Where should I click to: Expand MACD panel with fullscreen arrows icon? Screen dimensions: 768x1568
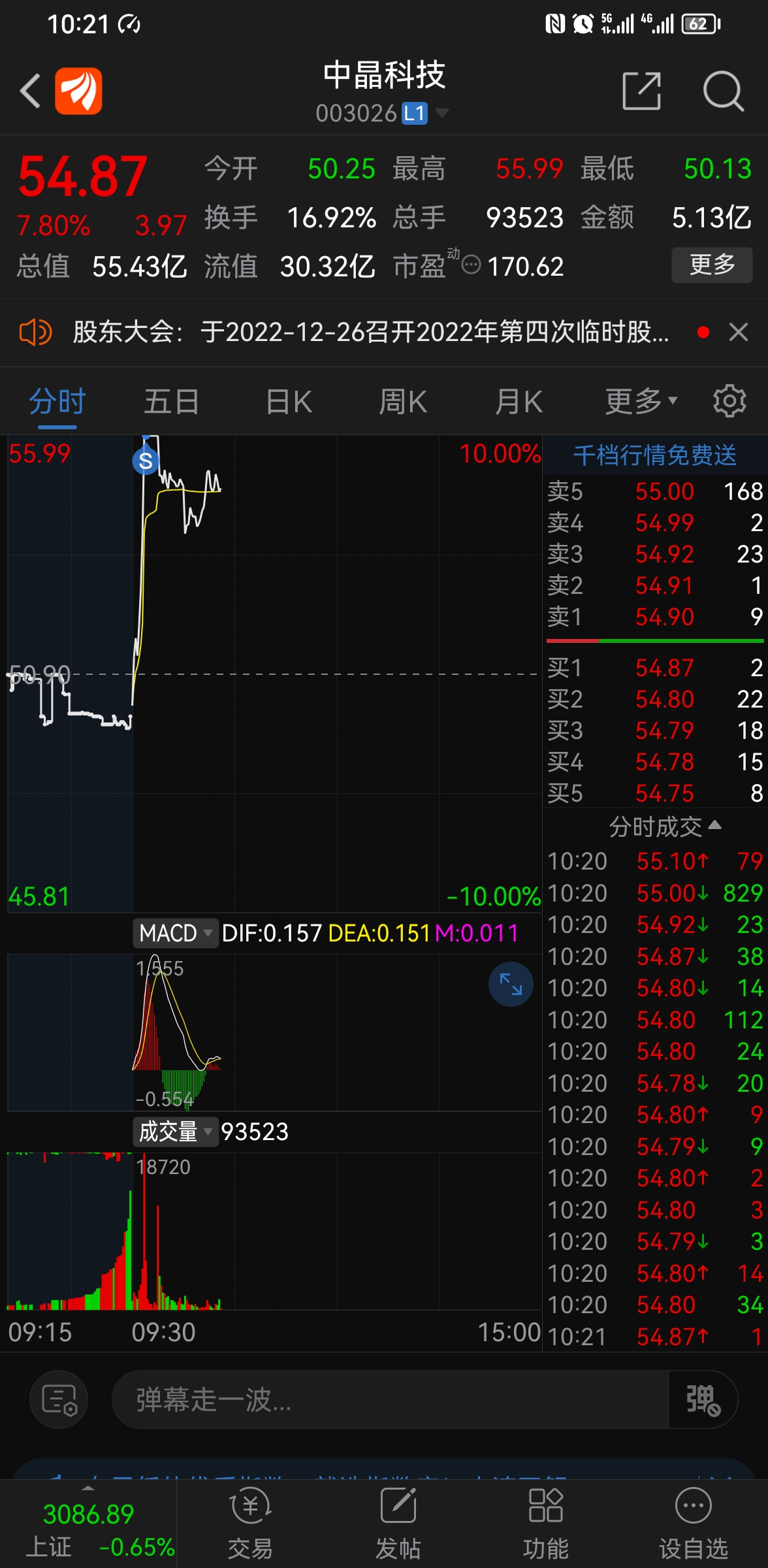click(510, 985)
